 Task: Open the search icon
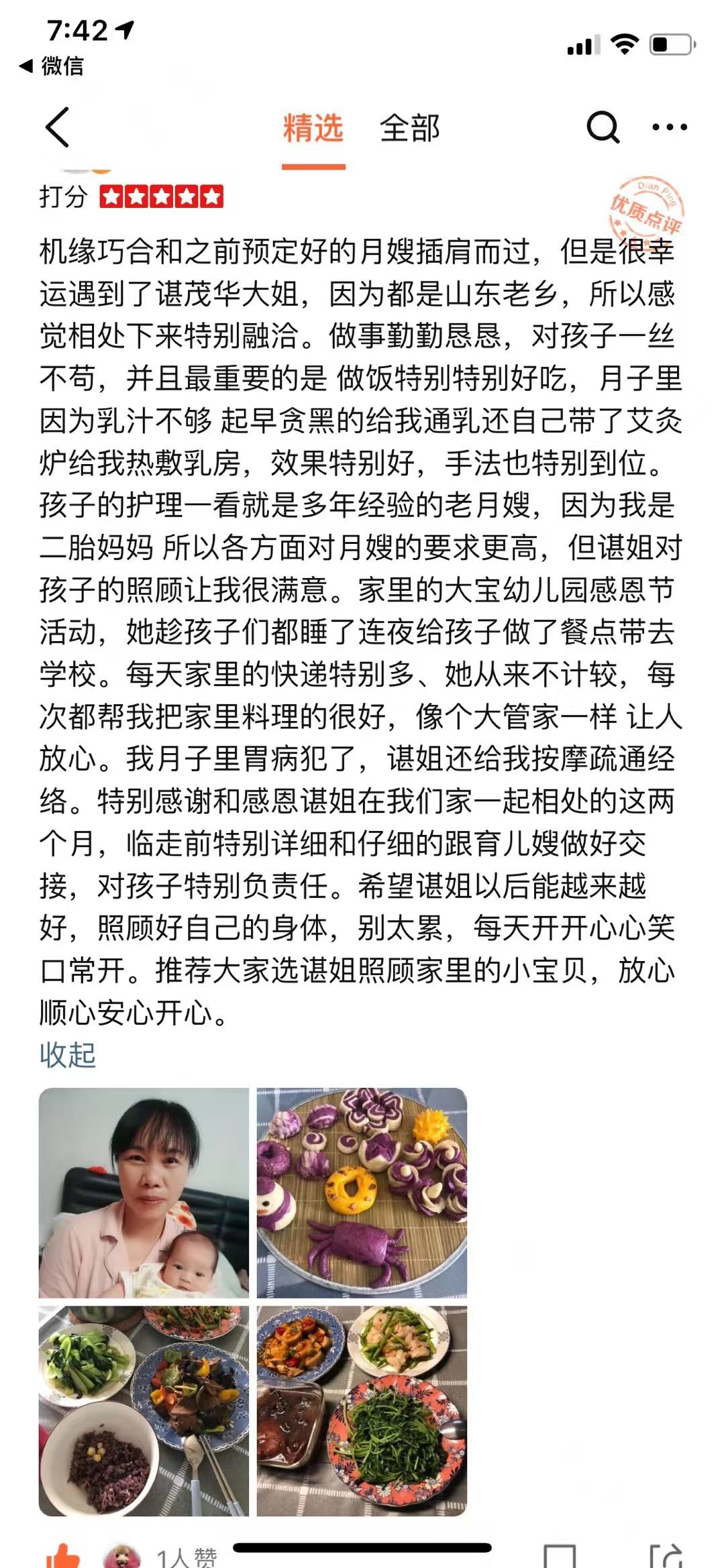[602, 127]
